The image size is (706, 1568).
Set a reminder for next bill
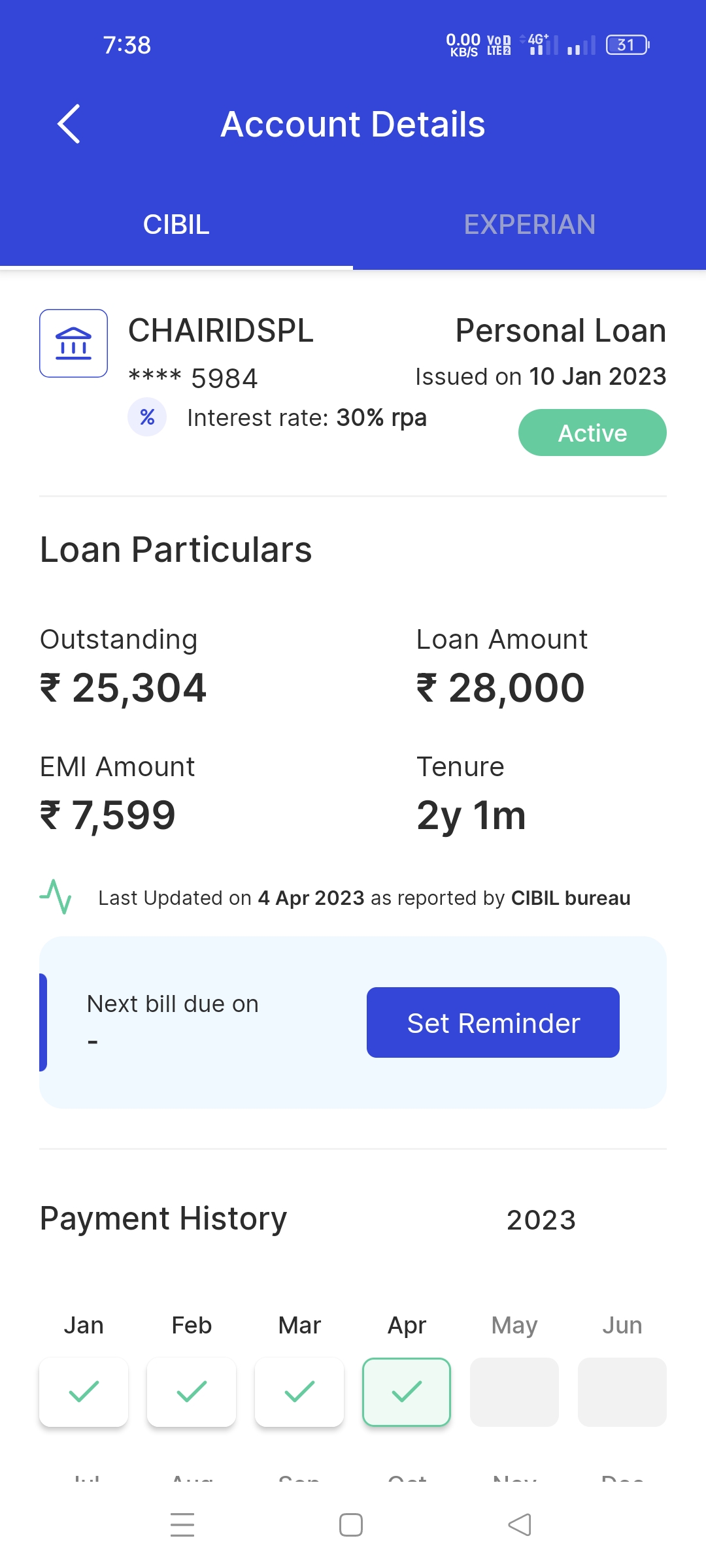(x=493, y=1022)
